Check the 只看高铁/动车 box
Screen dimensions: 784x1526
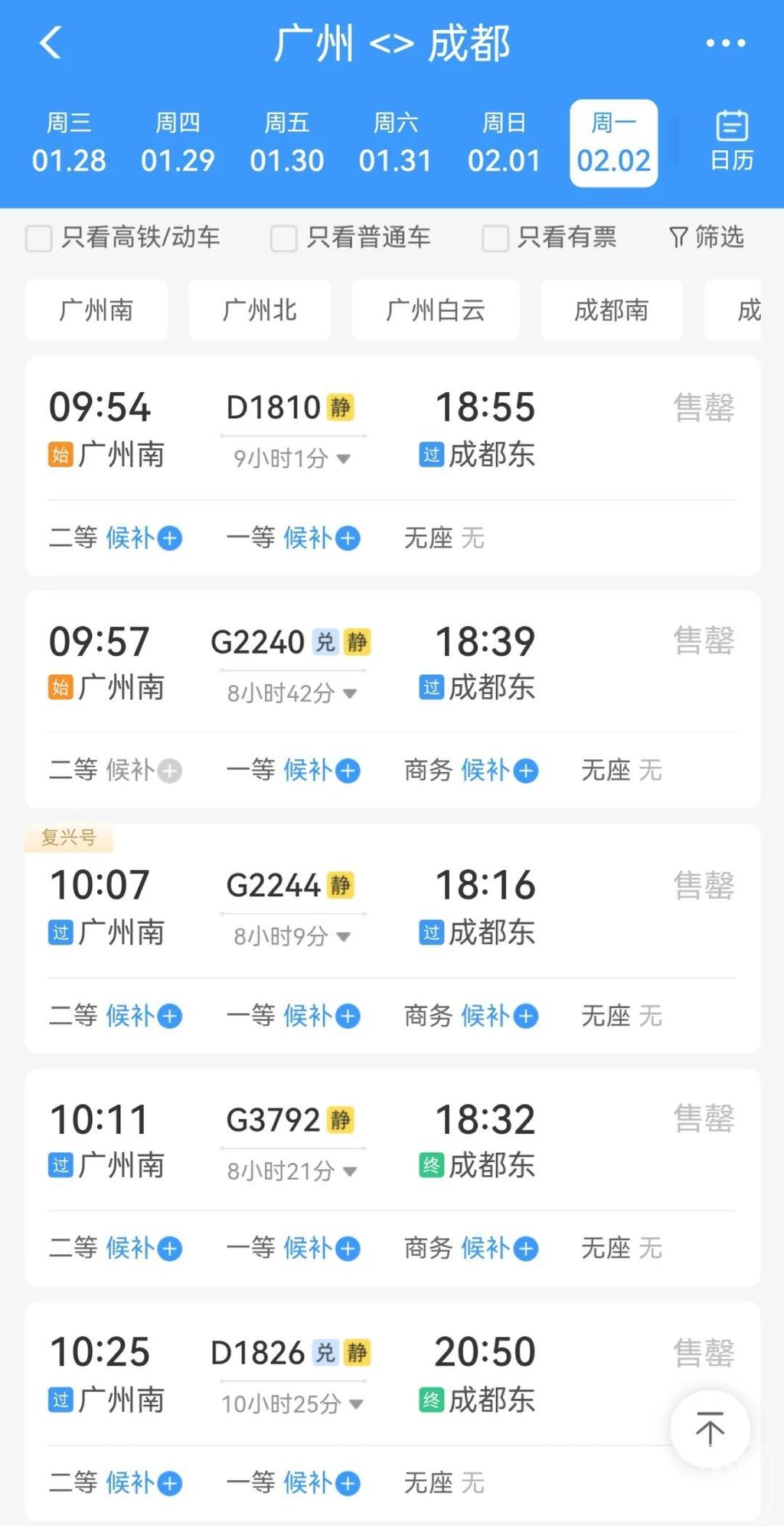tap(39, 238)
